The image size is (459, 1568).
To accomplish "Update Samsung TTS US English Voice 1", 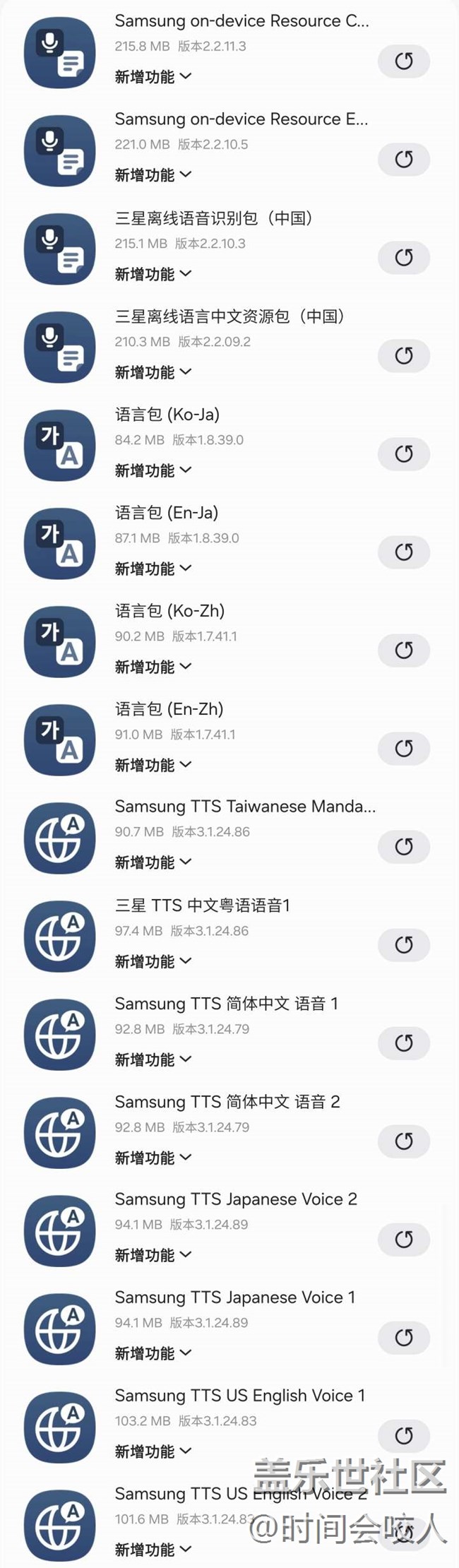I will (404, 1436).
